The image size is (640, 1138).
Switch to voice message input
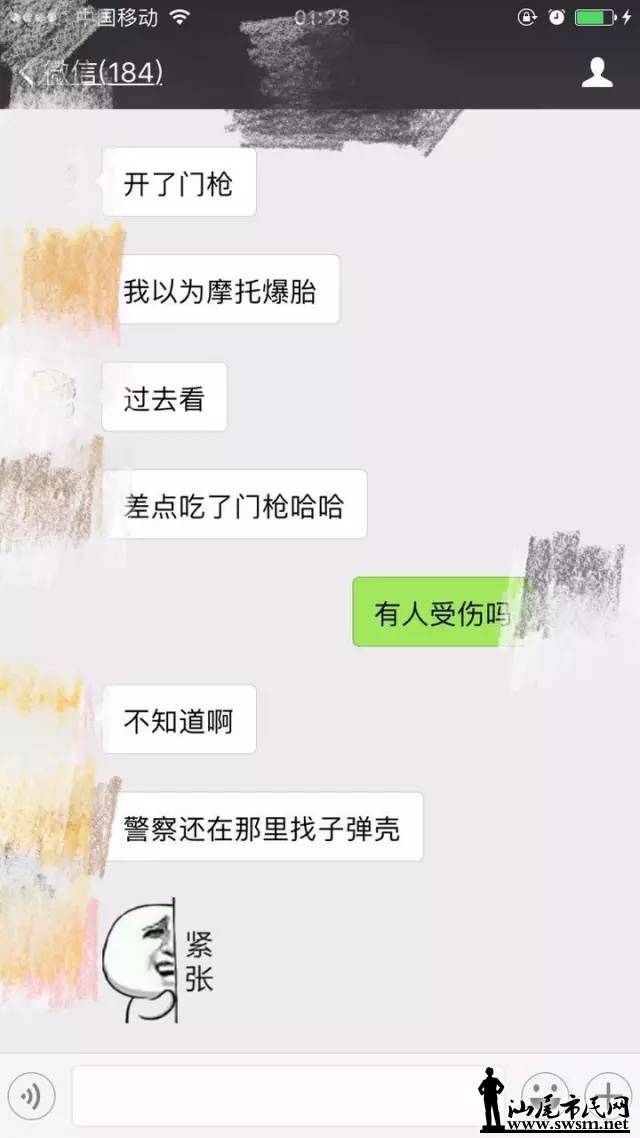pos(30,1096)
